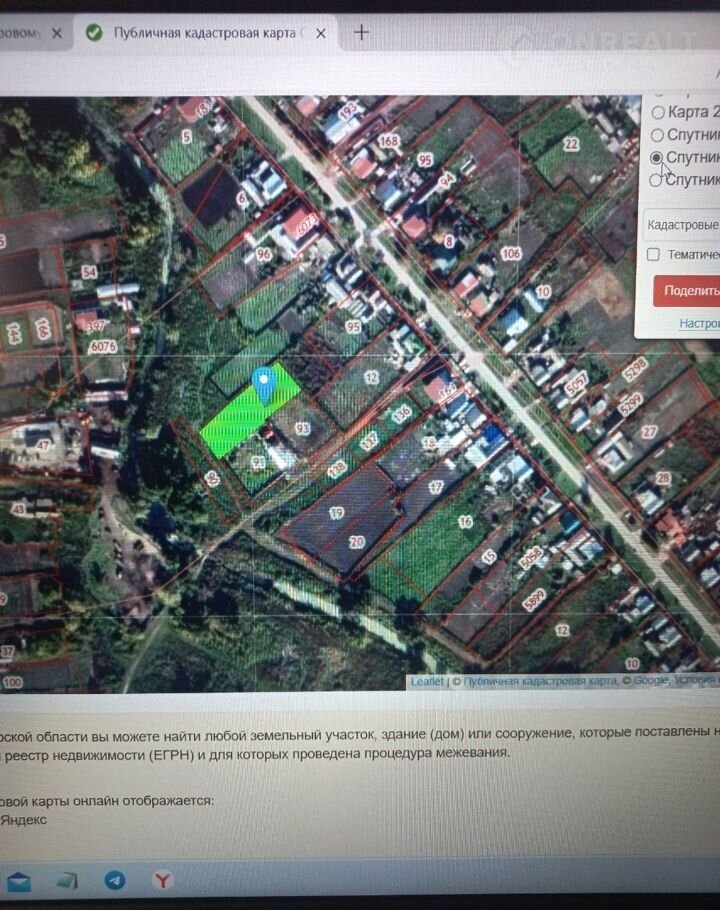Launch Telegram from the taskbar

tap(115, 880)
